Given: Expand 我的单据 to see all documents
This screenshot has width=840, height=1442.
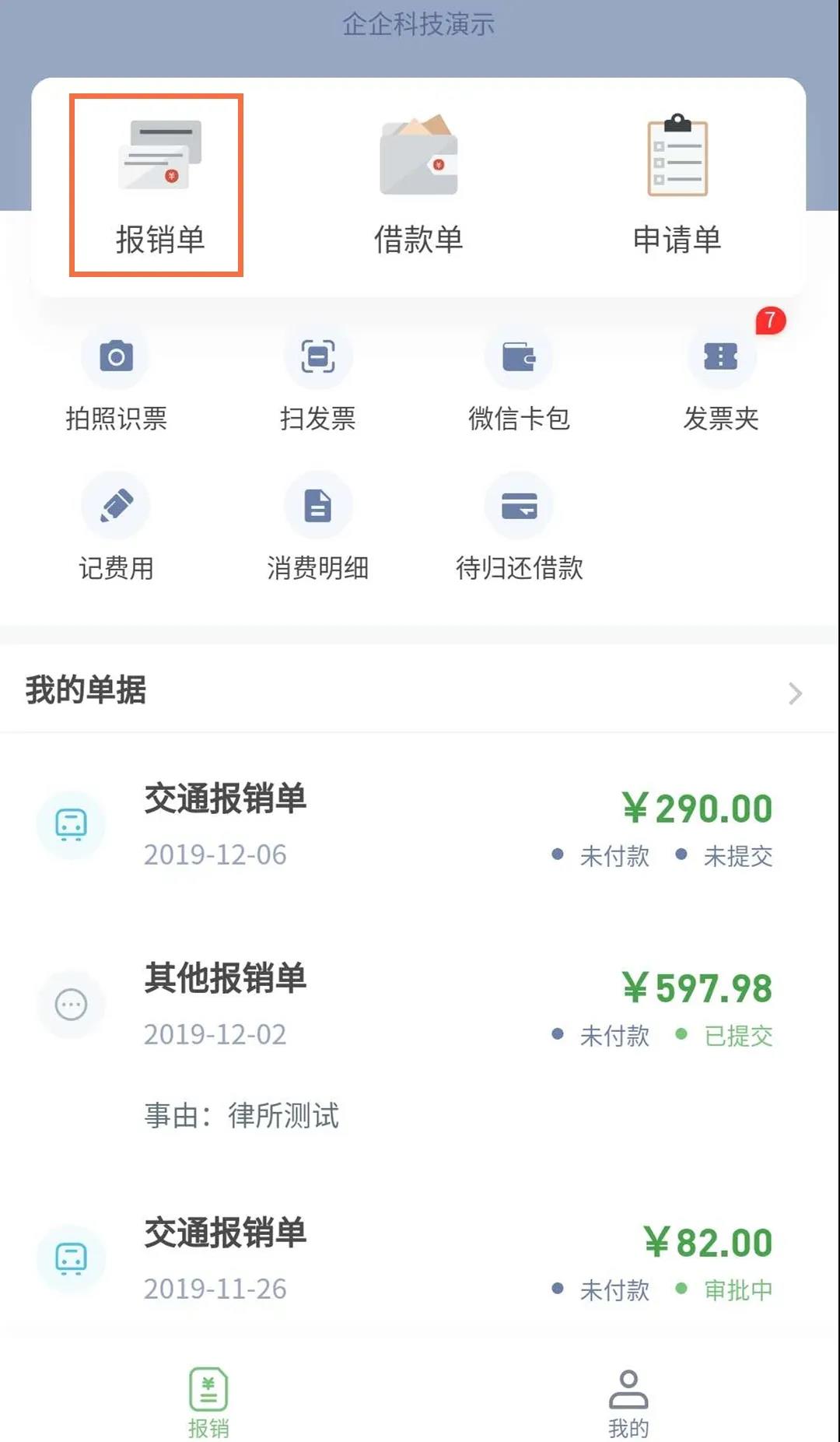Looking at the screenshot, I should (793, 693).
